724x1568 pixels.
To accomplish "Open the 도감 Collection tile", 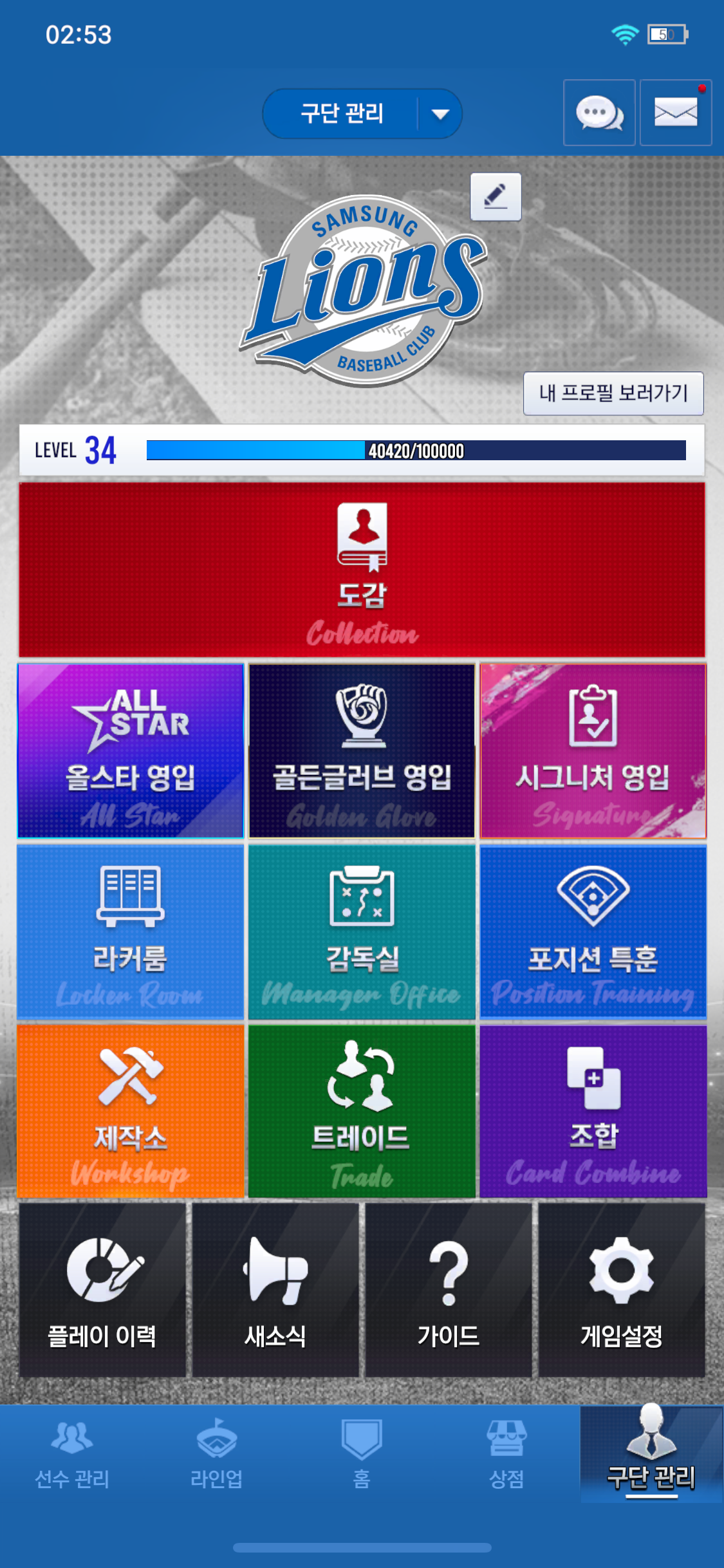I will [x=362, y=570].
